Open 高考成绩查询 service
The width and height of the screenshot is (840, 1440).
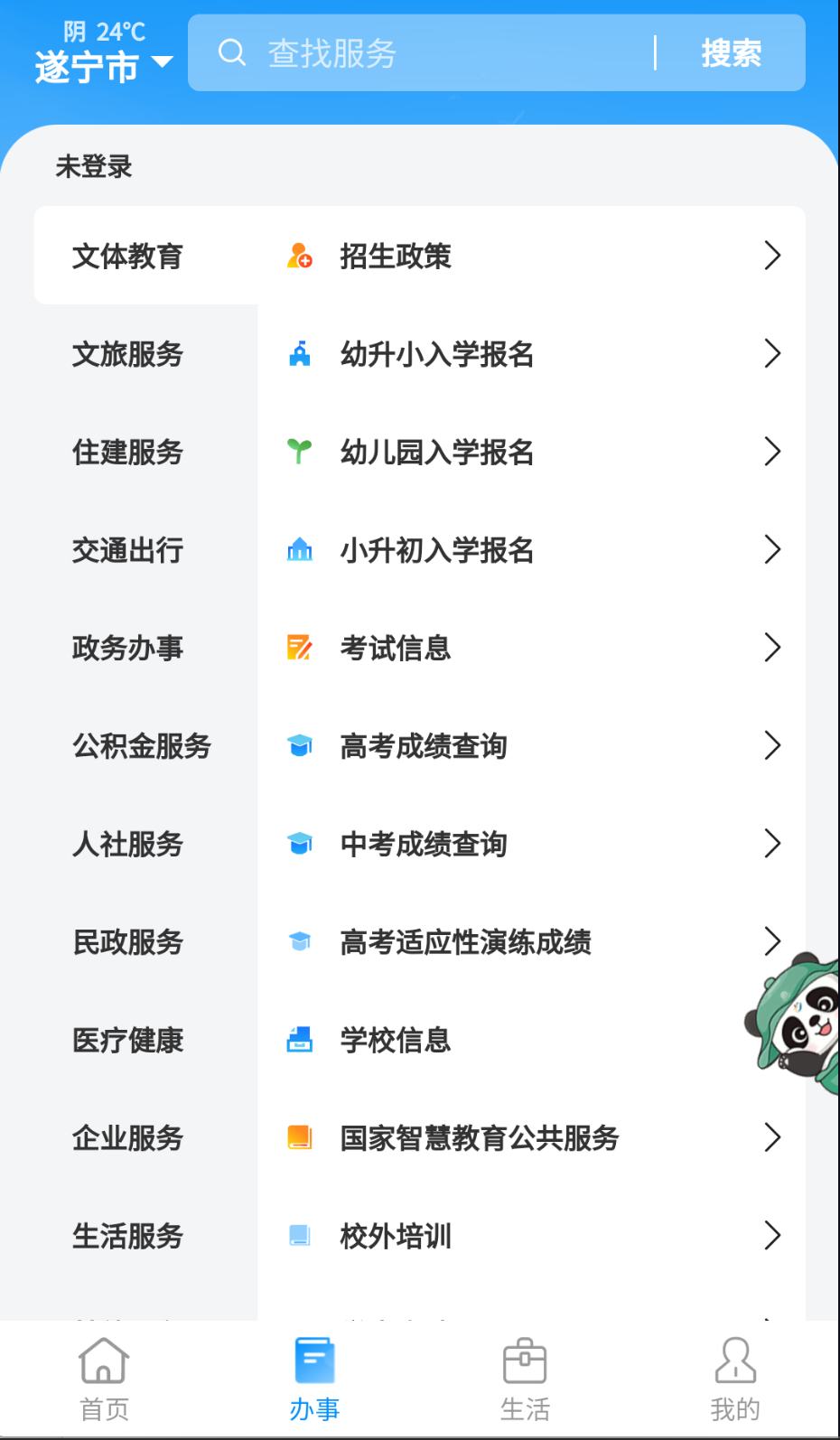(x=531, y=746)
